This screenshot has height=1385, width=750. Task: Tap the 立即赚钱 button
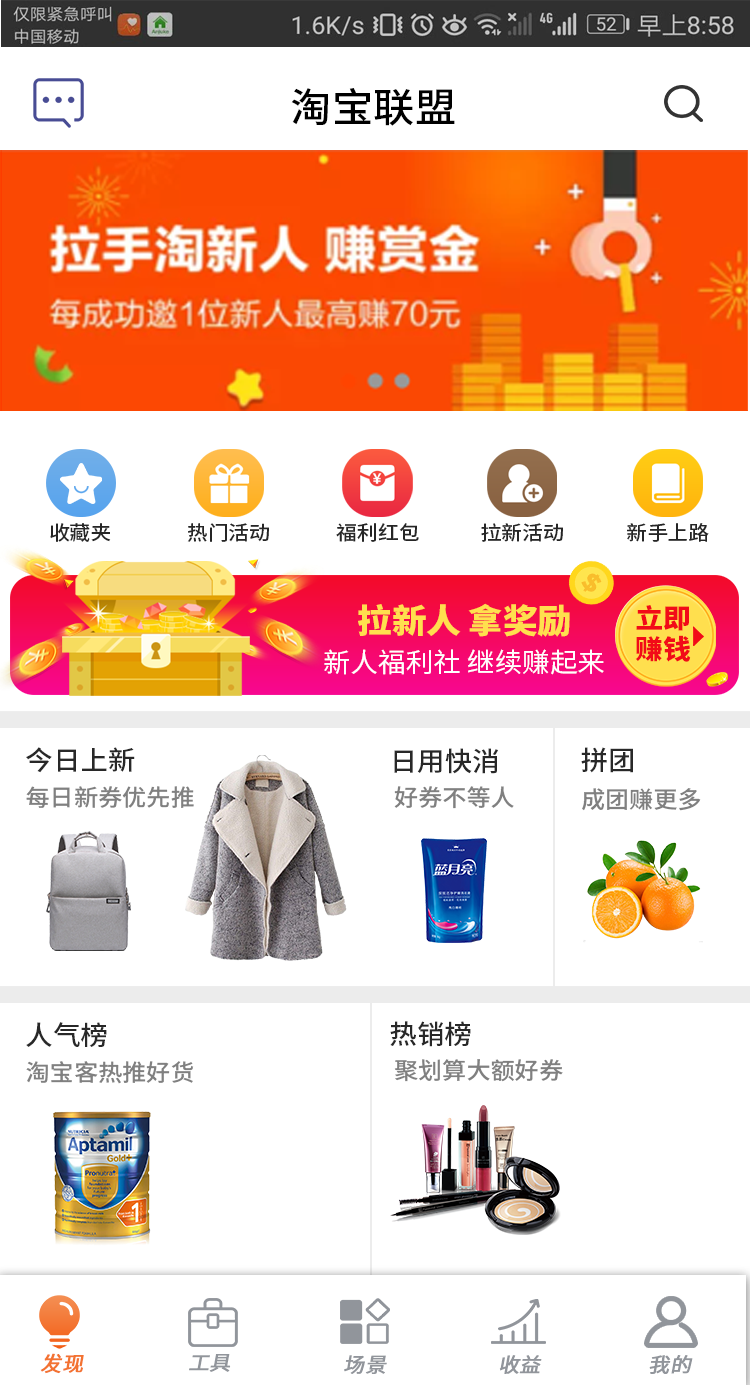click(665, 636)
